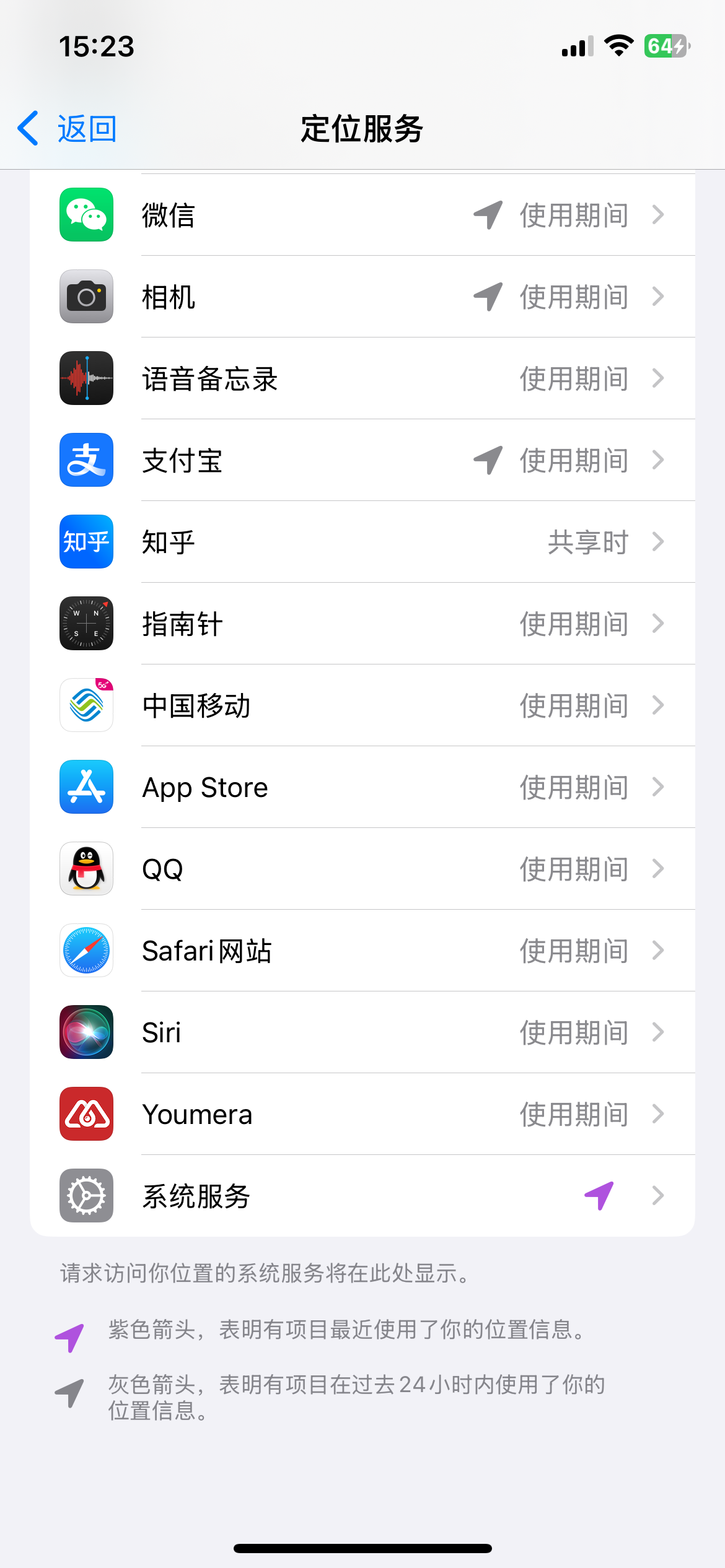Tap the Compass (指南针) app icon

pyautogui.click(x=86, y=624)
